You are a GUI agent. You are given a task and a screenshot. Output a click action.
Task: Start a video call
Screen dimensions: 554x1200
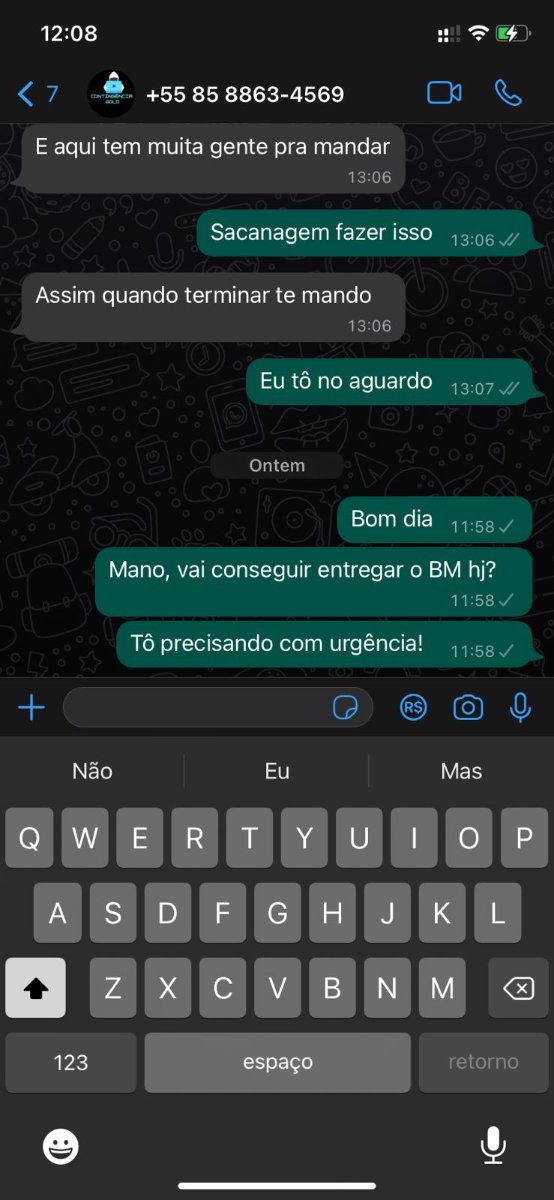pos(444,93)
